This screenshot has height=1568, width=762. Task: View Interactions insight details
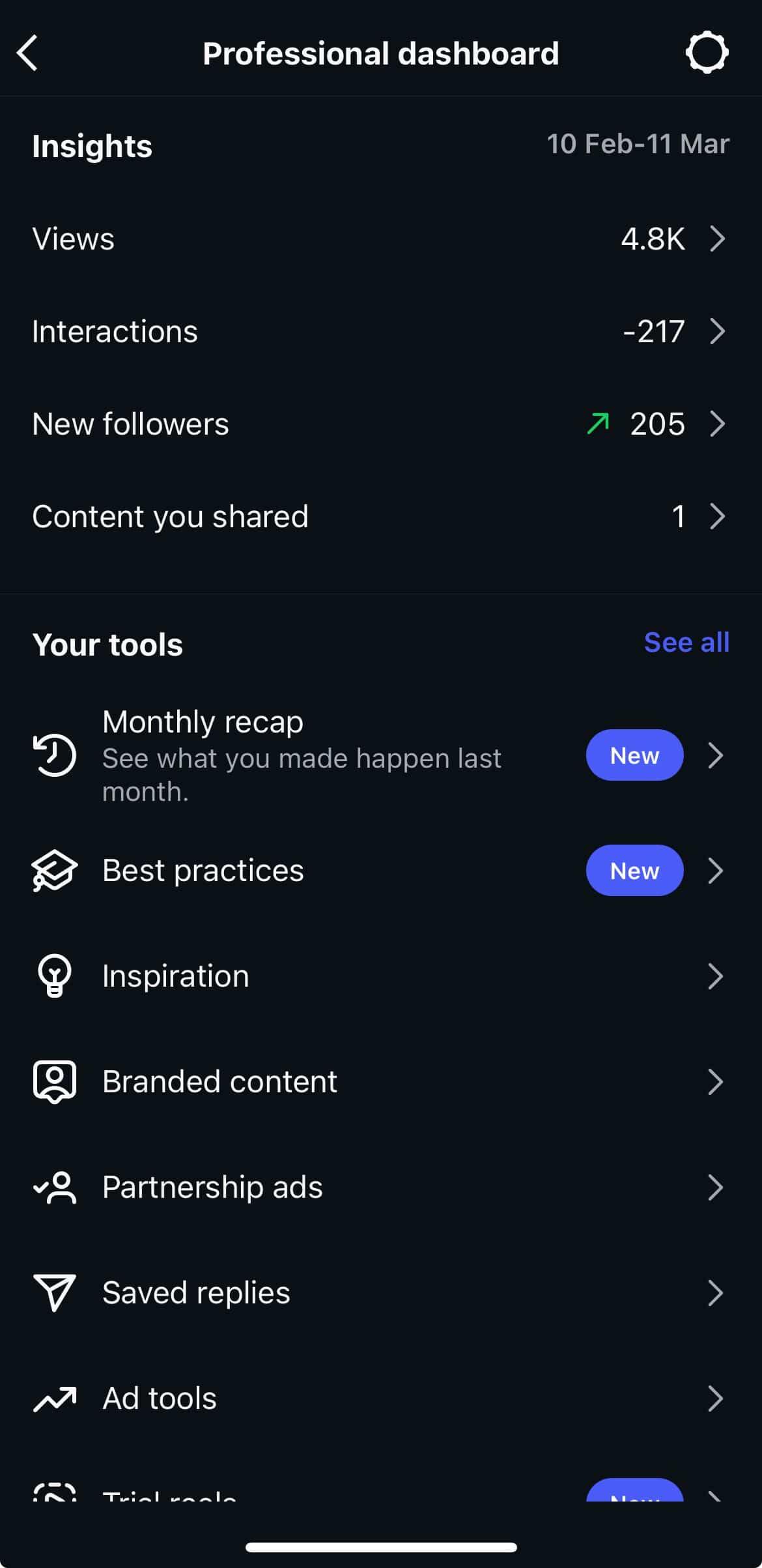(380, 331)
